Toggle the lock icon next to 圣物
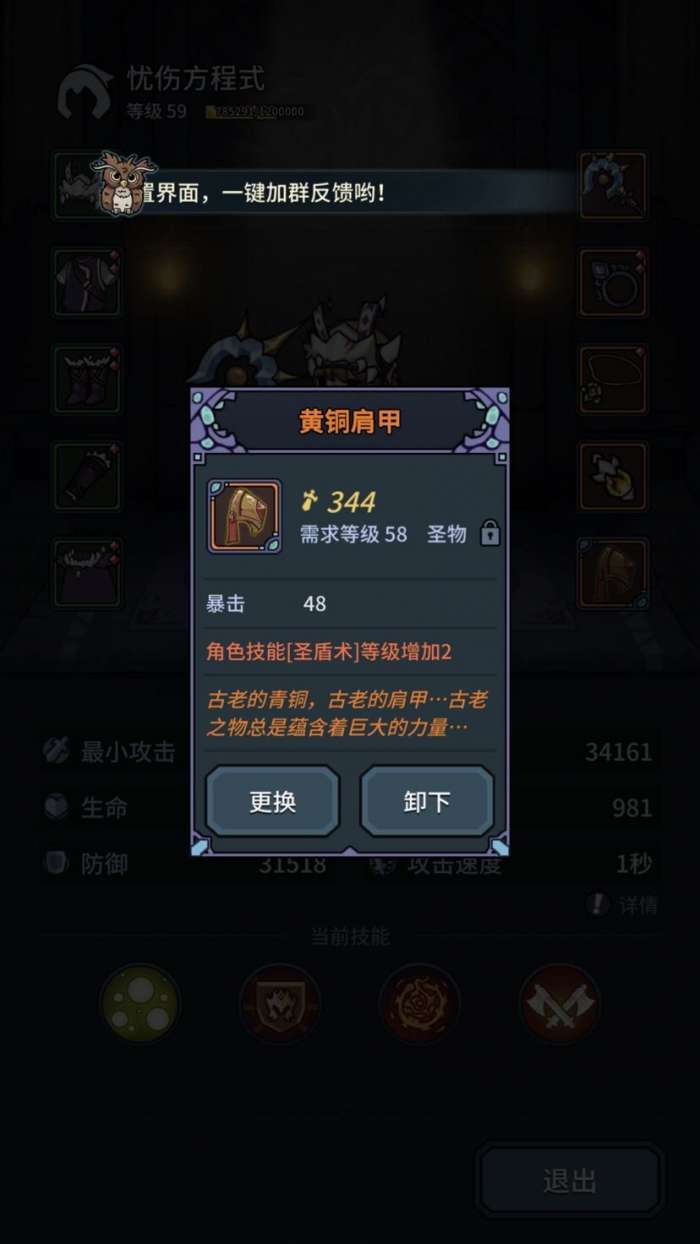The height and width of the screenshot is (1244, 700). tap(489, 533)
